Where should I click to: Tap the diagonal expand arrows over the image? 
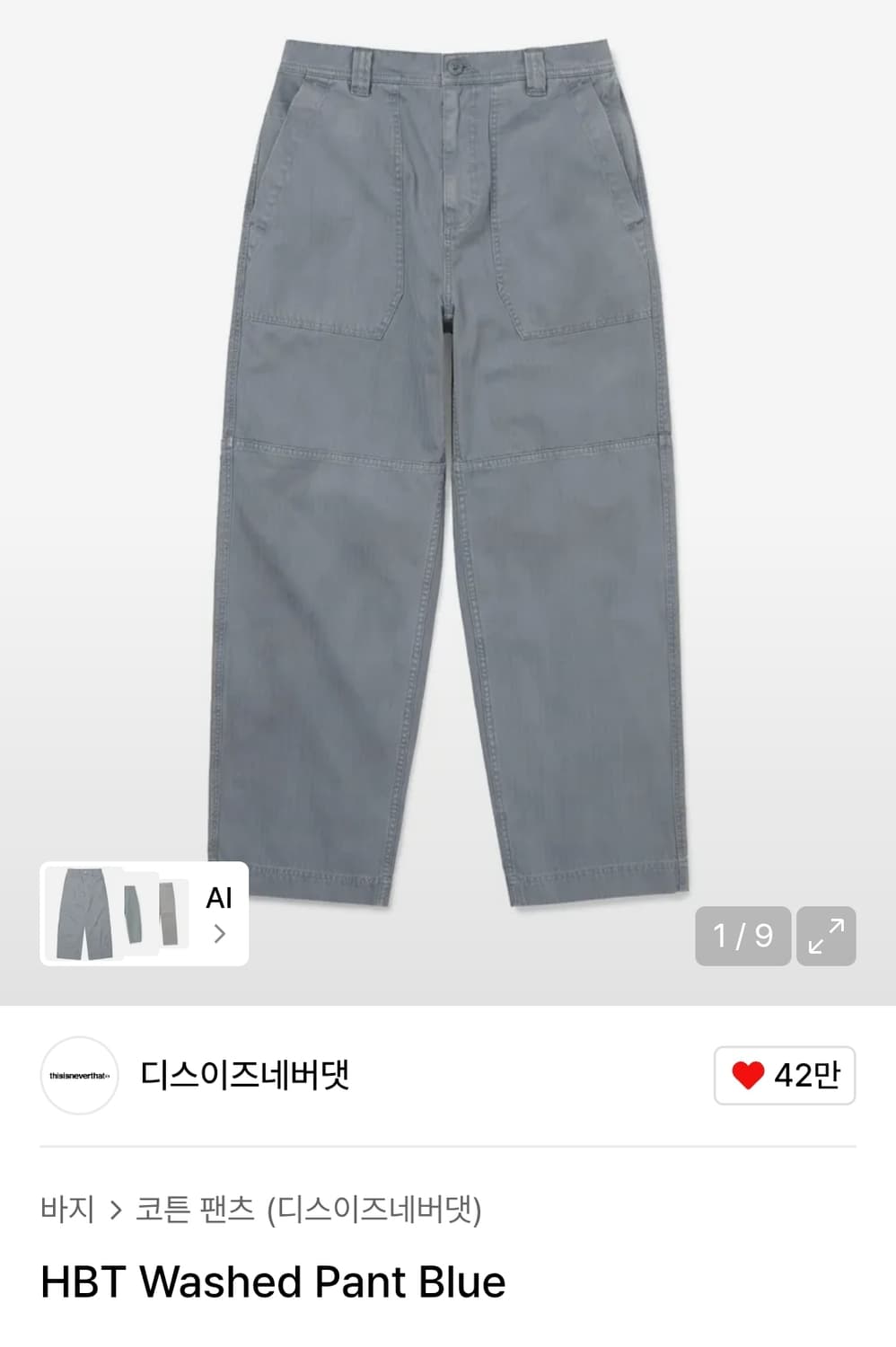point(826,937)
